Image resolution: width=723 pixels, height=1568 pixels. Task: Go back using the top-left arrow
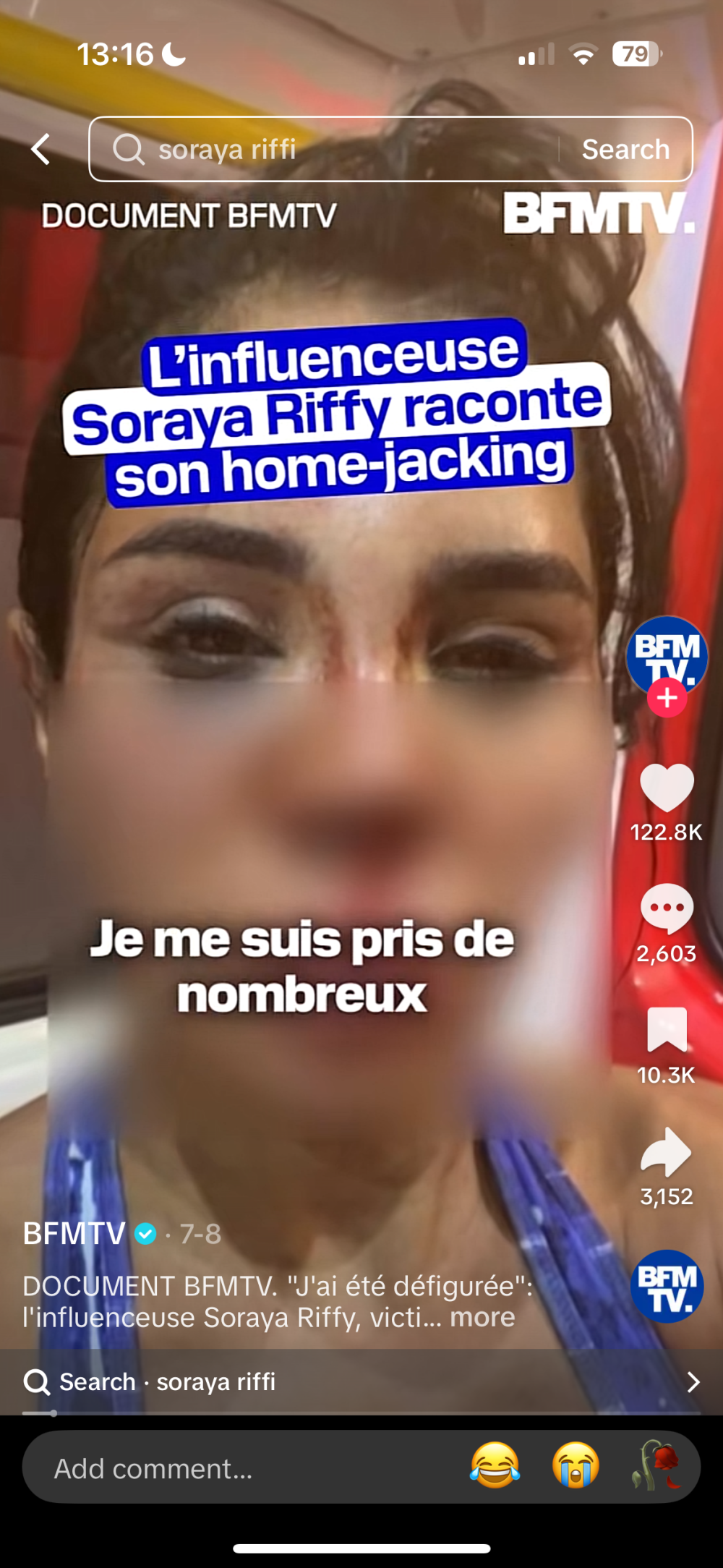[41, 150]
